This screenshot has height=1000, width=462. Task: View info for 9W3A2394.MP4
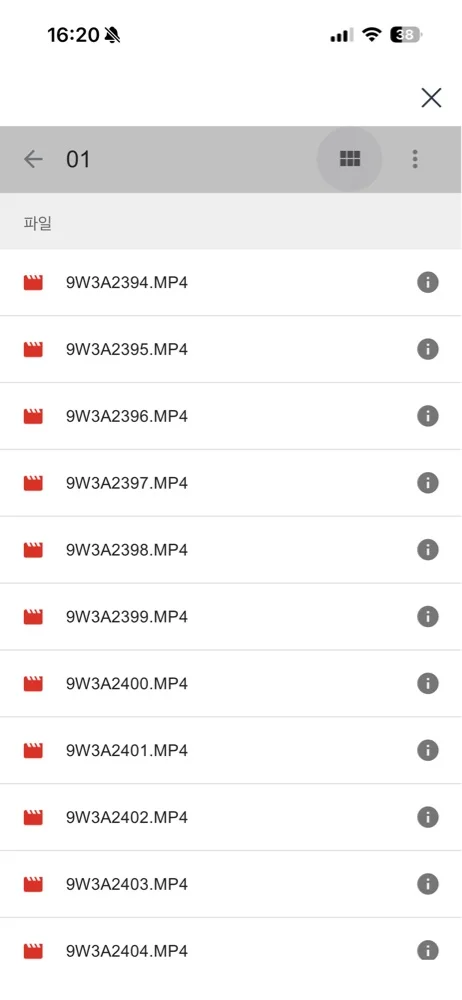tap(428, 283)
